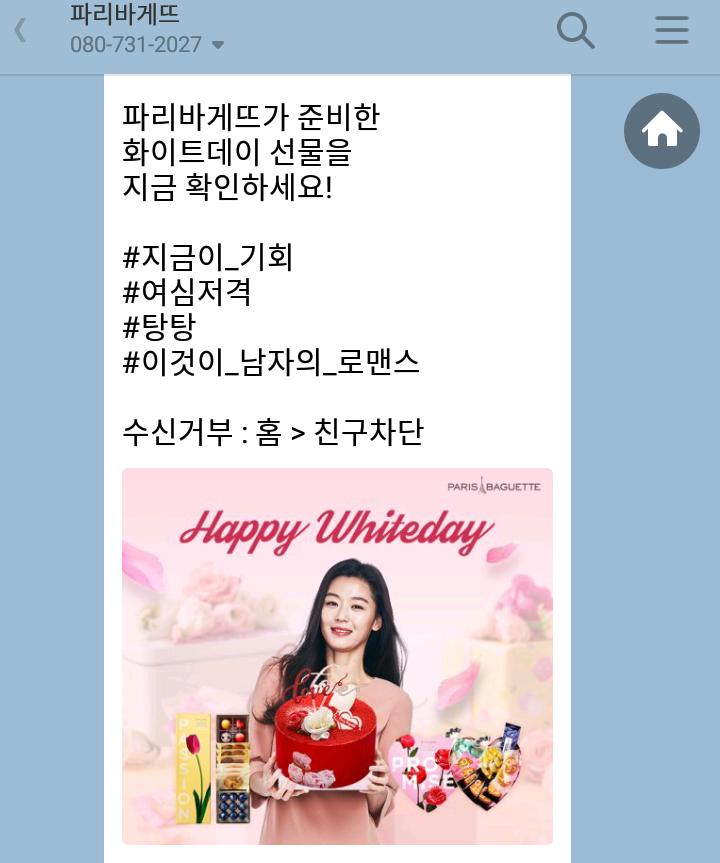Expand the 080-731-2027 phone number dropdown
The width and height of the screenshot is (720, 863).
pos(218,45)
